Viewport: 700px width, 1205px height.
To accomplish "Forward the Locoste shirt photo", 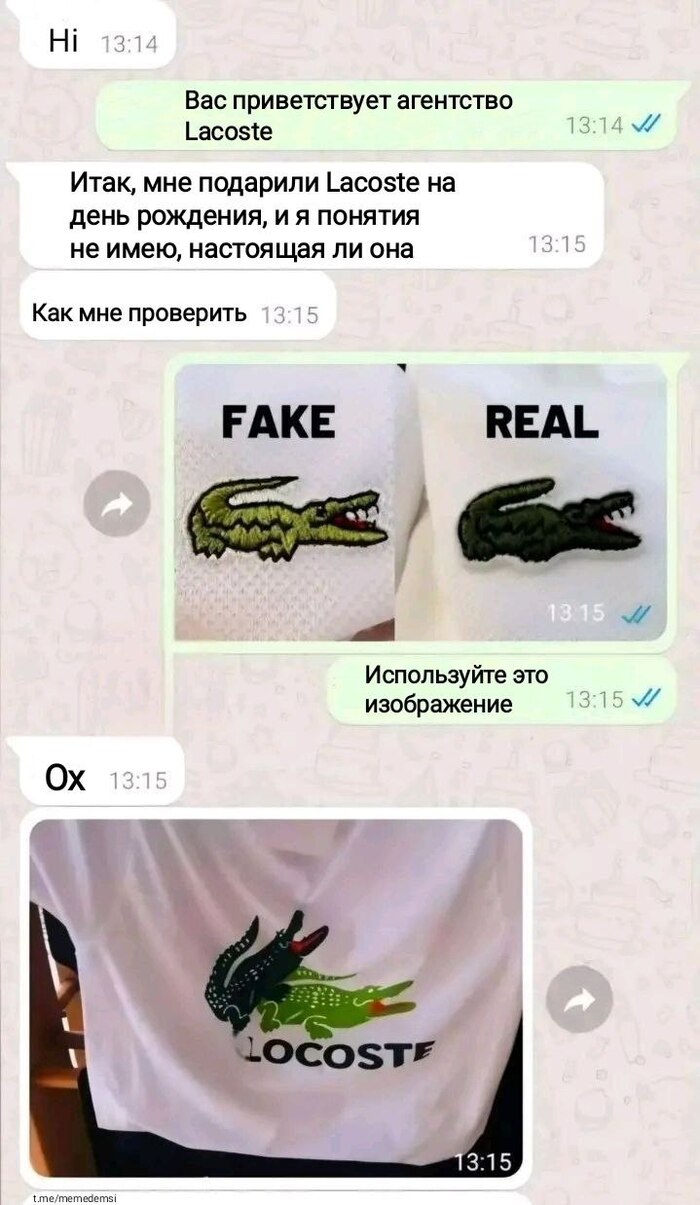I will point(580,999).
